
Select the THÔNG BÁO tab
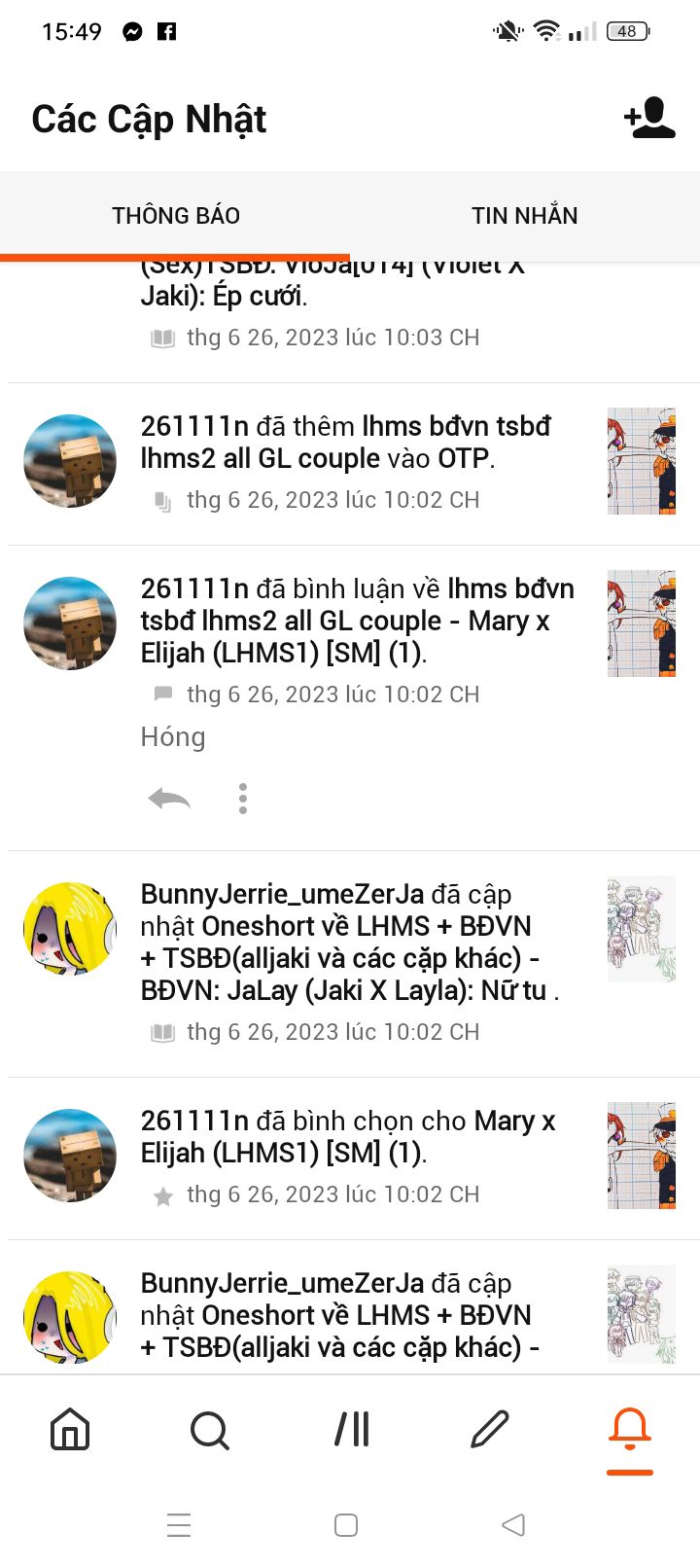[175, 216]
